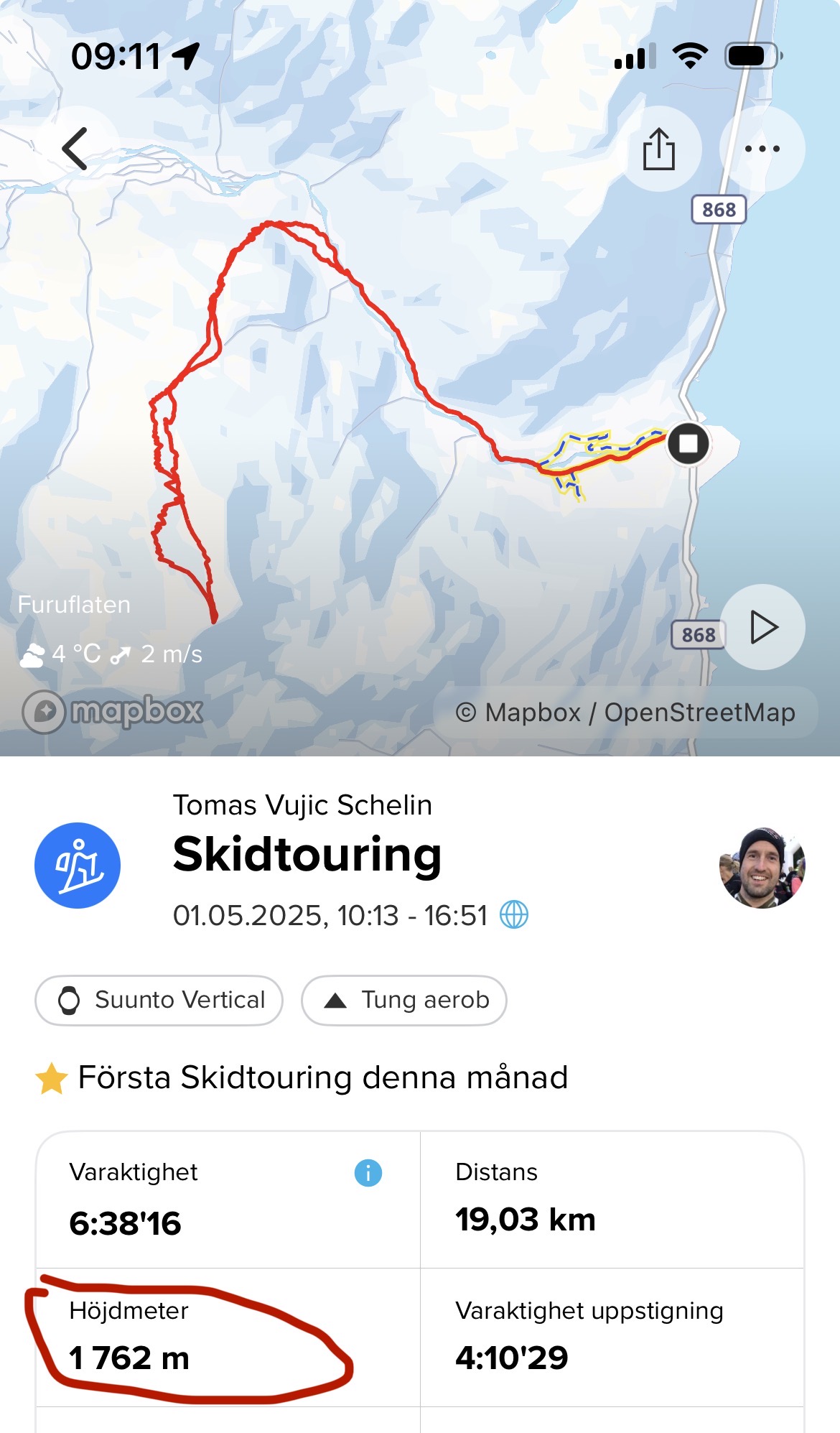
Task: Tap the Tung aerob intensity chip
Action: click(404, 1000)
